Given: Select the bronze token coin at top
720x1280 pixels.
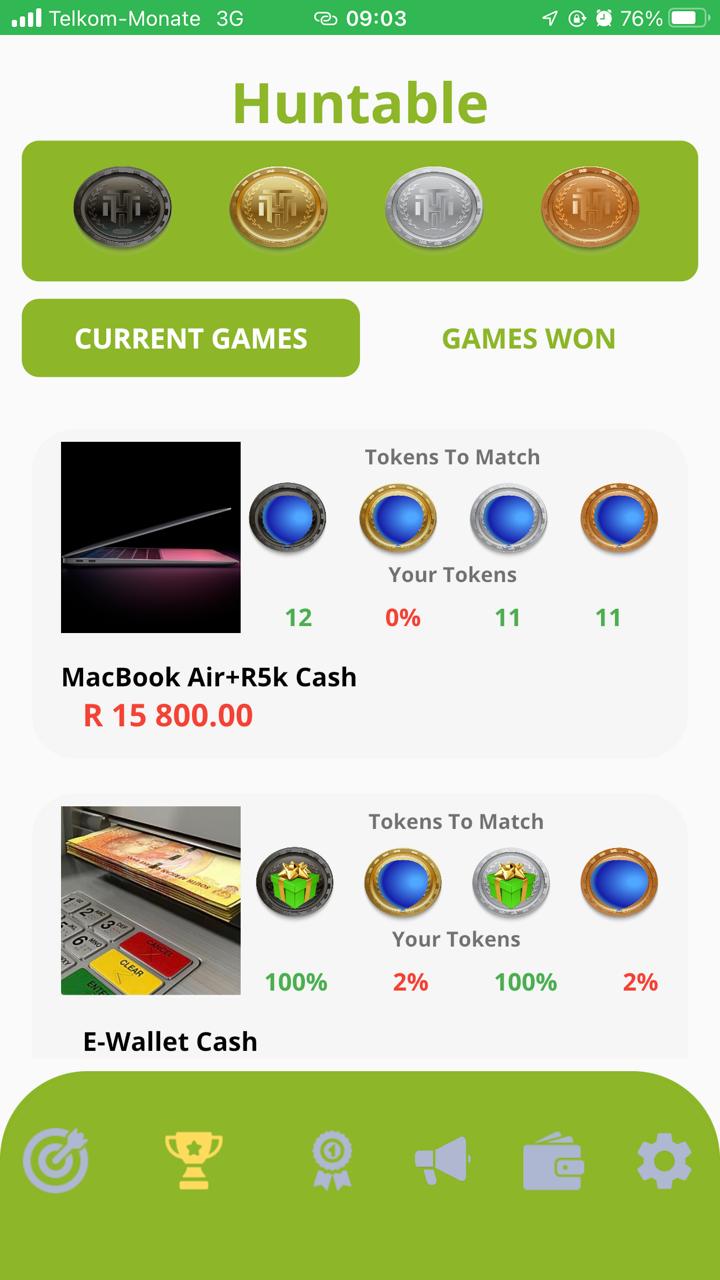Looking at the screenshot, I should [x=590, y=208].
